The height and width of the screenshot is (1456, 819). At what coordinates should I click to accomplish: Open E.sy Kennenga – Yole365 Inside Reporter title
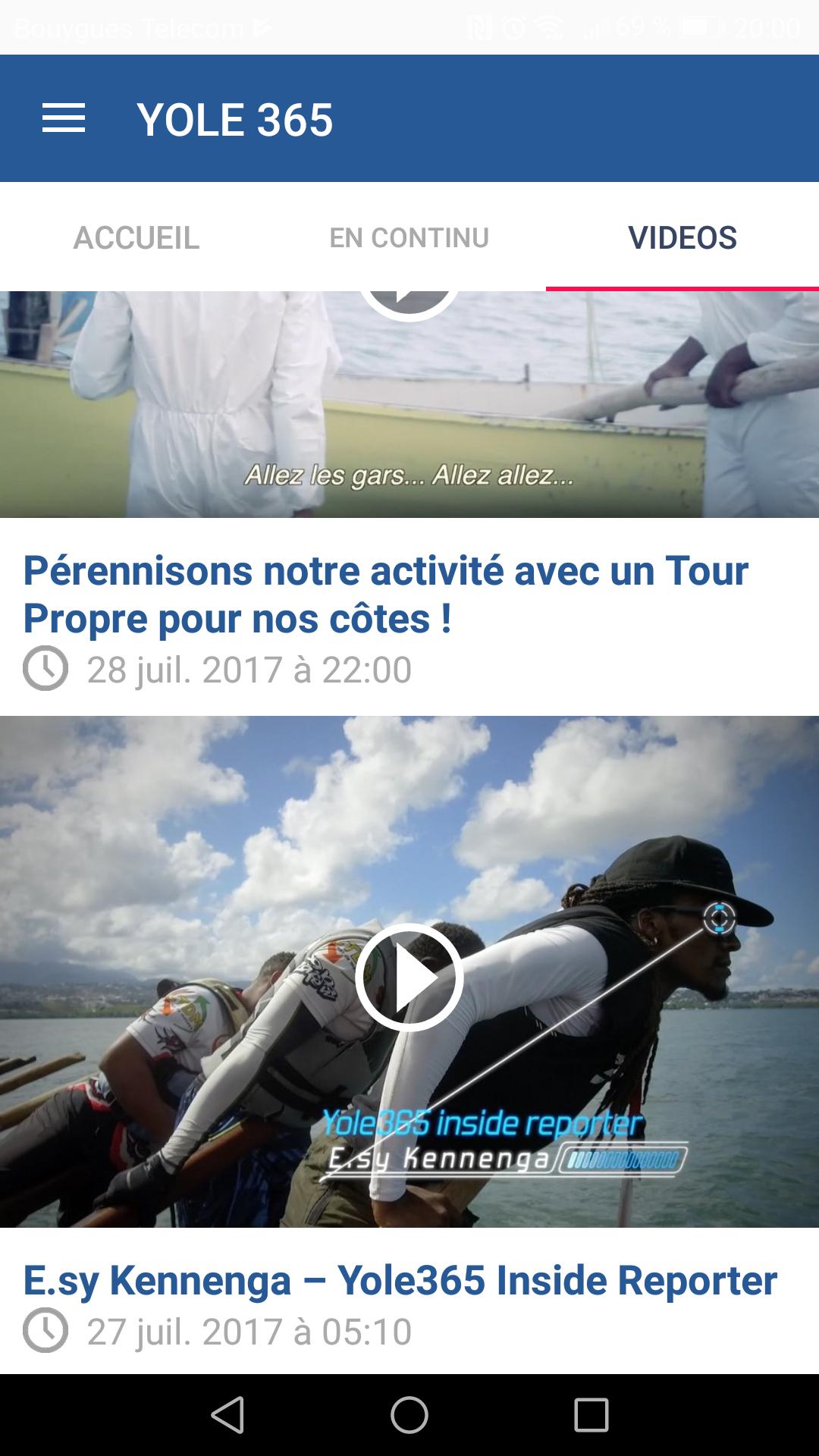pyautogui.click(x=400, y=1281)
